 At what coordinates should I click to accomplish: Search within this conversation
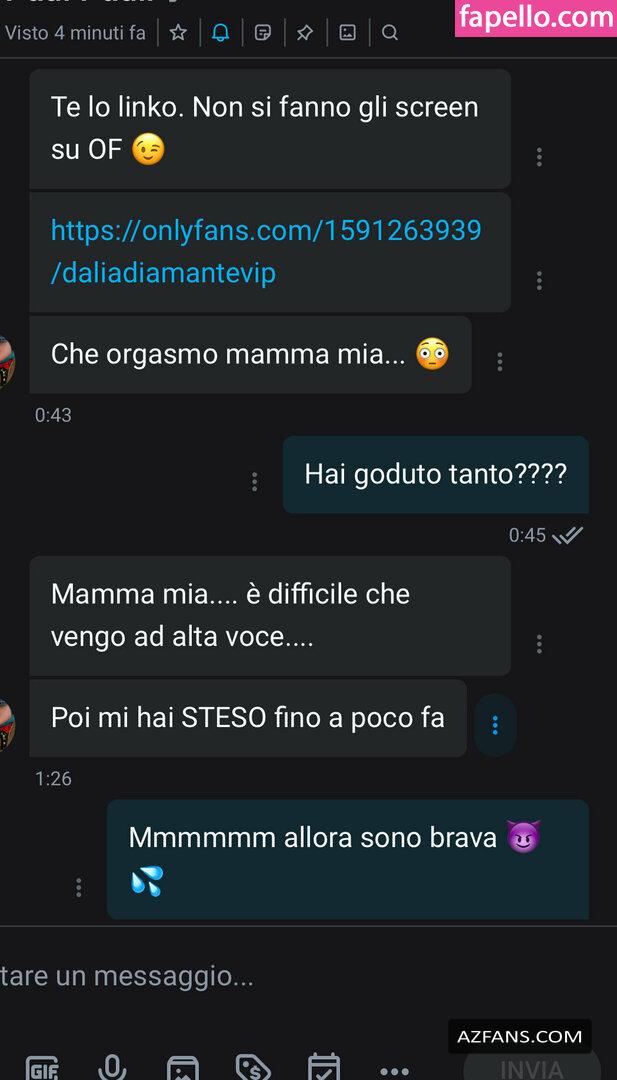tap(390, 32)
